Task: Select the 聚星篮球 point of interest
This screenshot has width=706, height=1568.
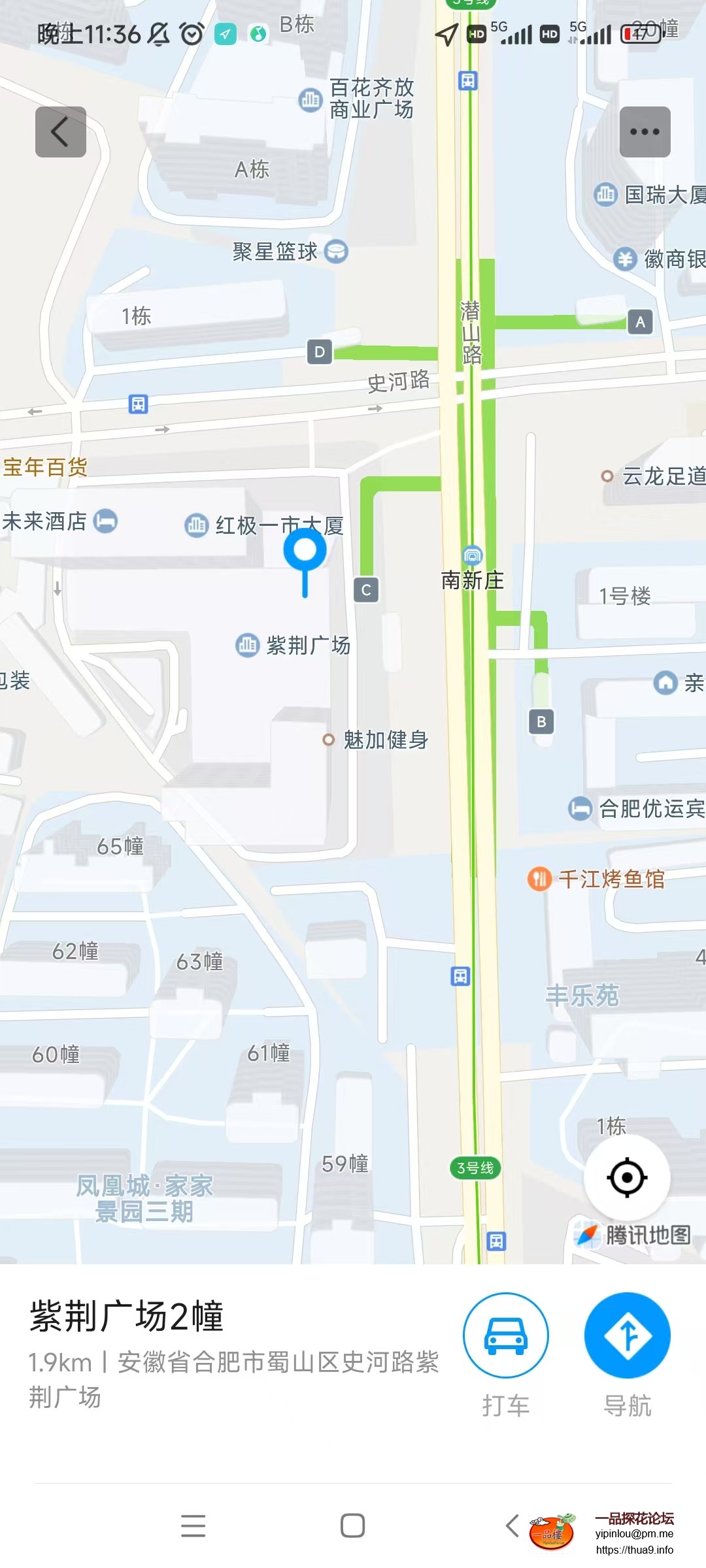Action: (336, 252)
